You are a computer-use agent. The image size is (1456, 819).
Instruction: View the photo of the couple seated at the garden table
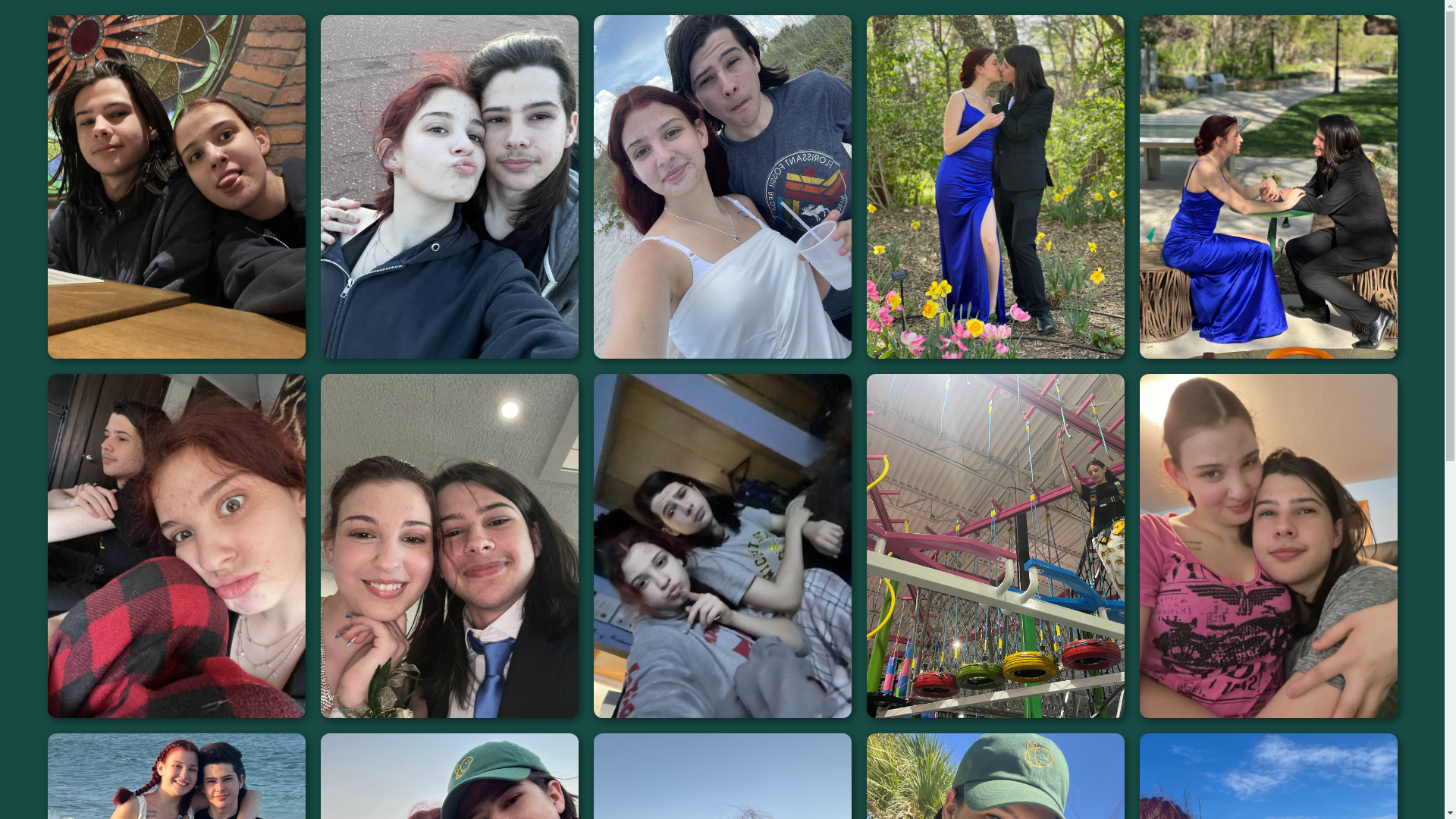pyautogui.click(x=1268, y=187)
